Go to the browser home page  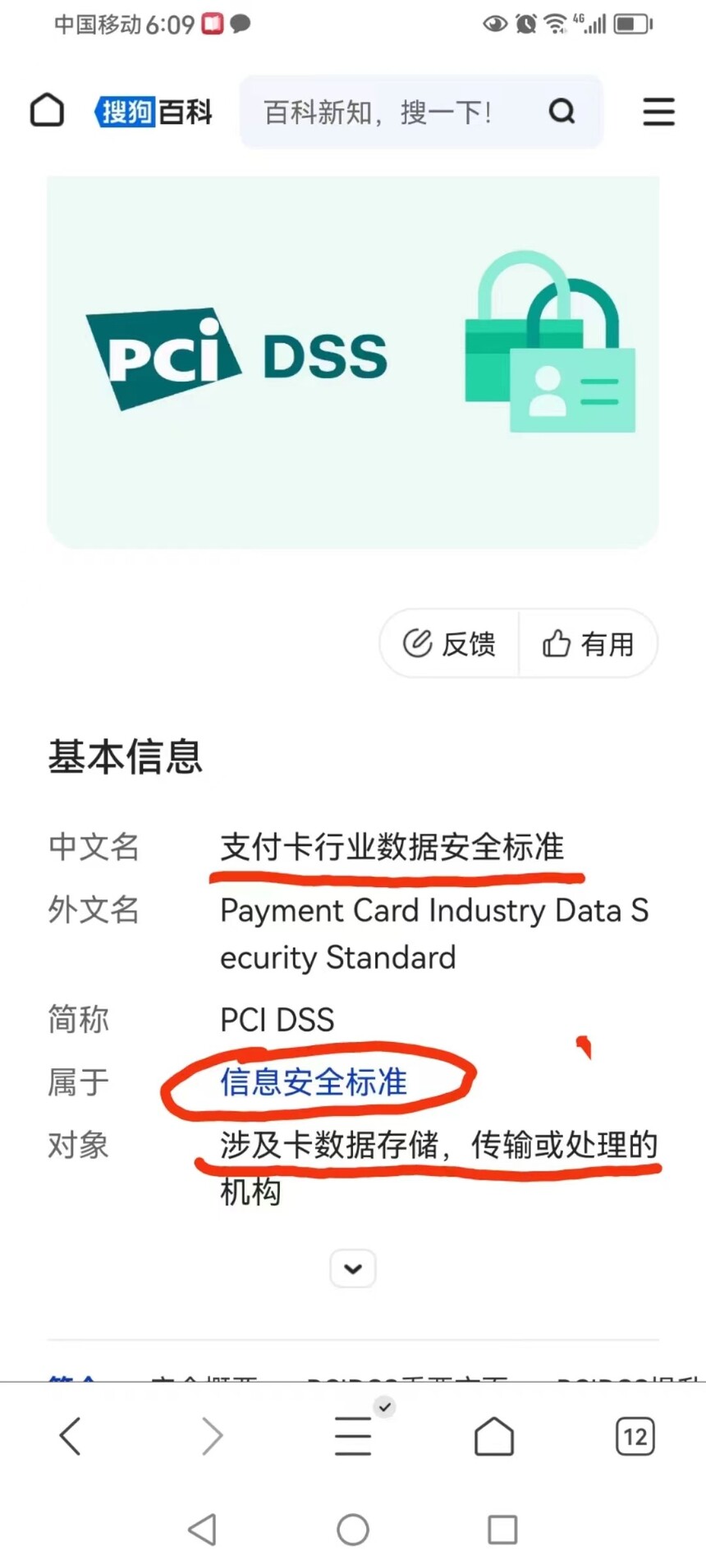click(494, 1436)
